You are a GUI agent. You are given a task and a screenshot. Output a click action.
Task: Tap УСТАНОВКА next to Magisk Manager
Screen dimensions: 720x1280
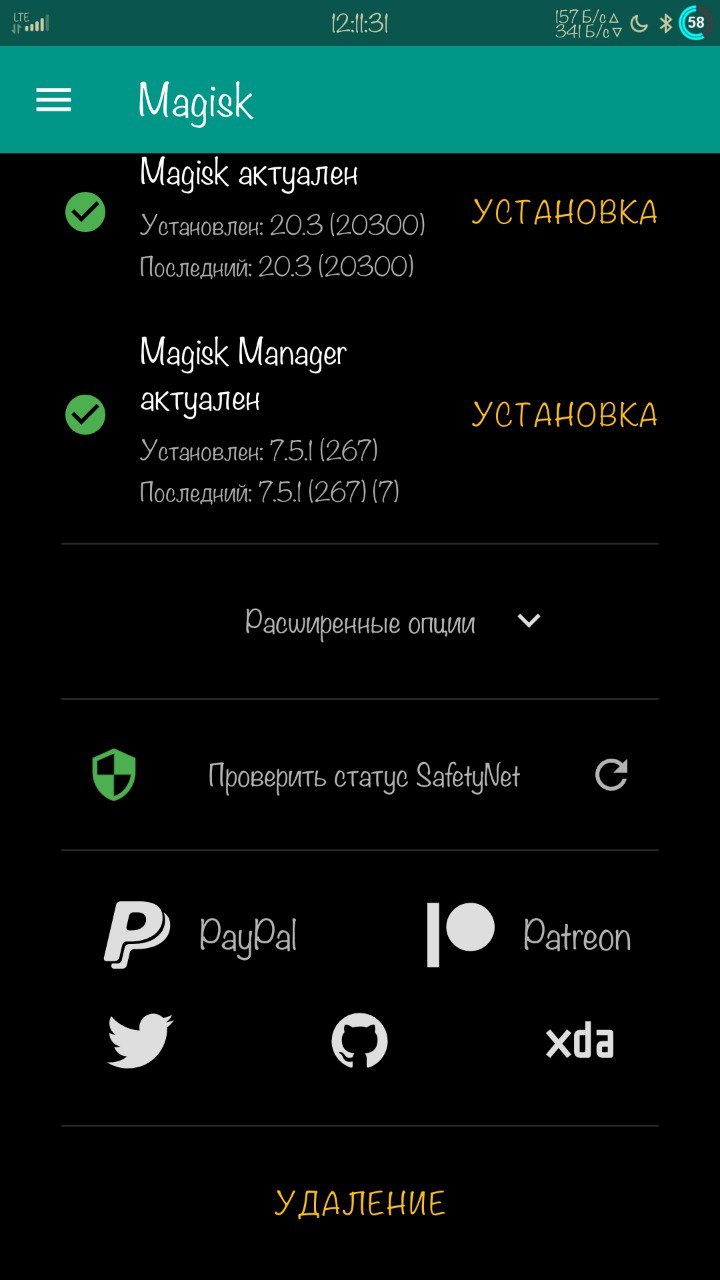click(x=565, y=415)
